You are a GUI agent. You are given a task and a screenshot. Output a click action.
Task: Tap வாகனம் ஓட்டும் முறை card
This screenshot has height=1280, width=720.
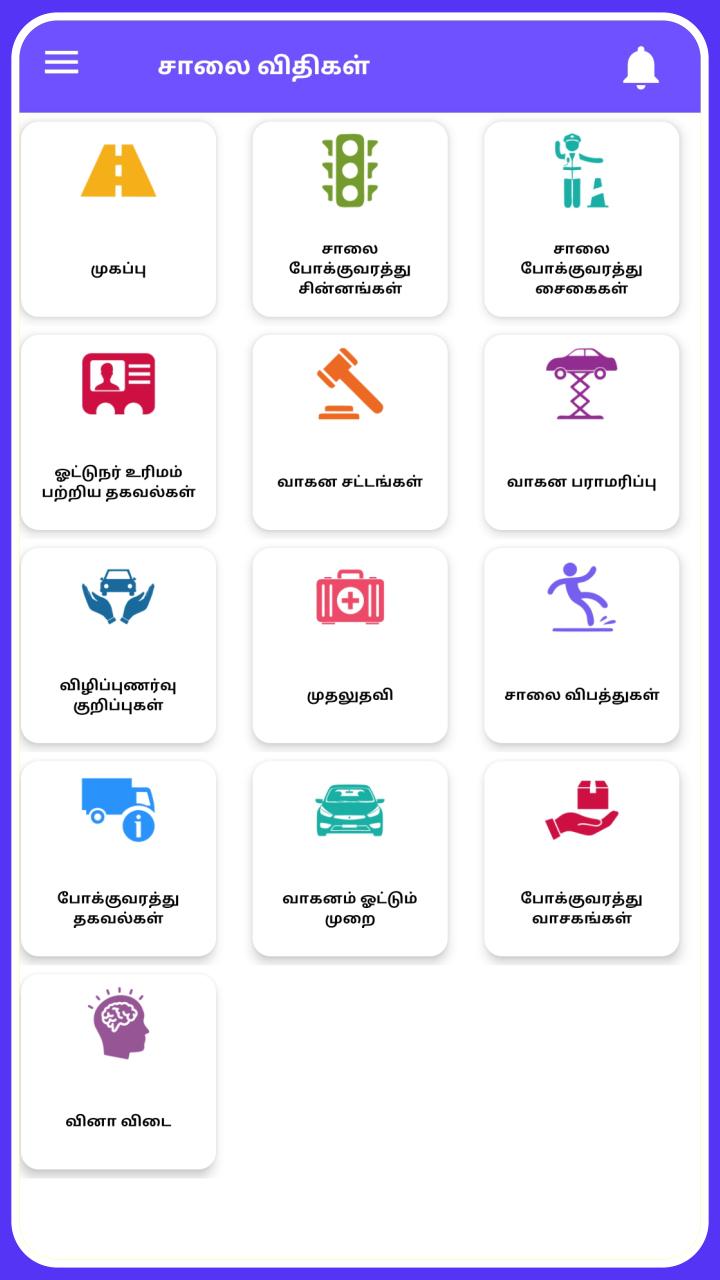(x=350, y=858)
